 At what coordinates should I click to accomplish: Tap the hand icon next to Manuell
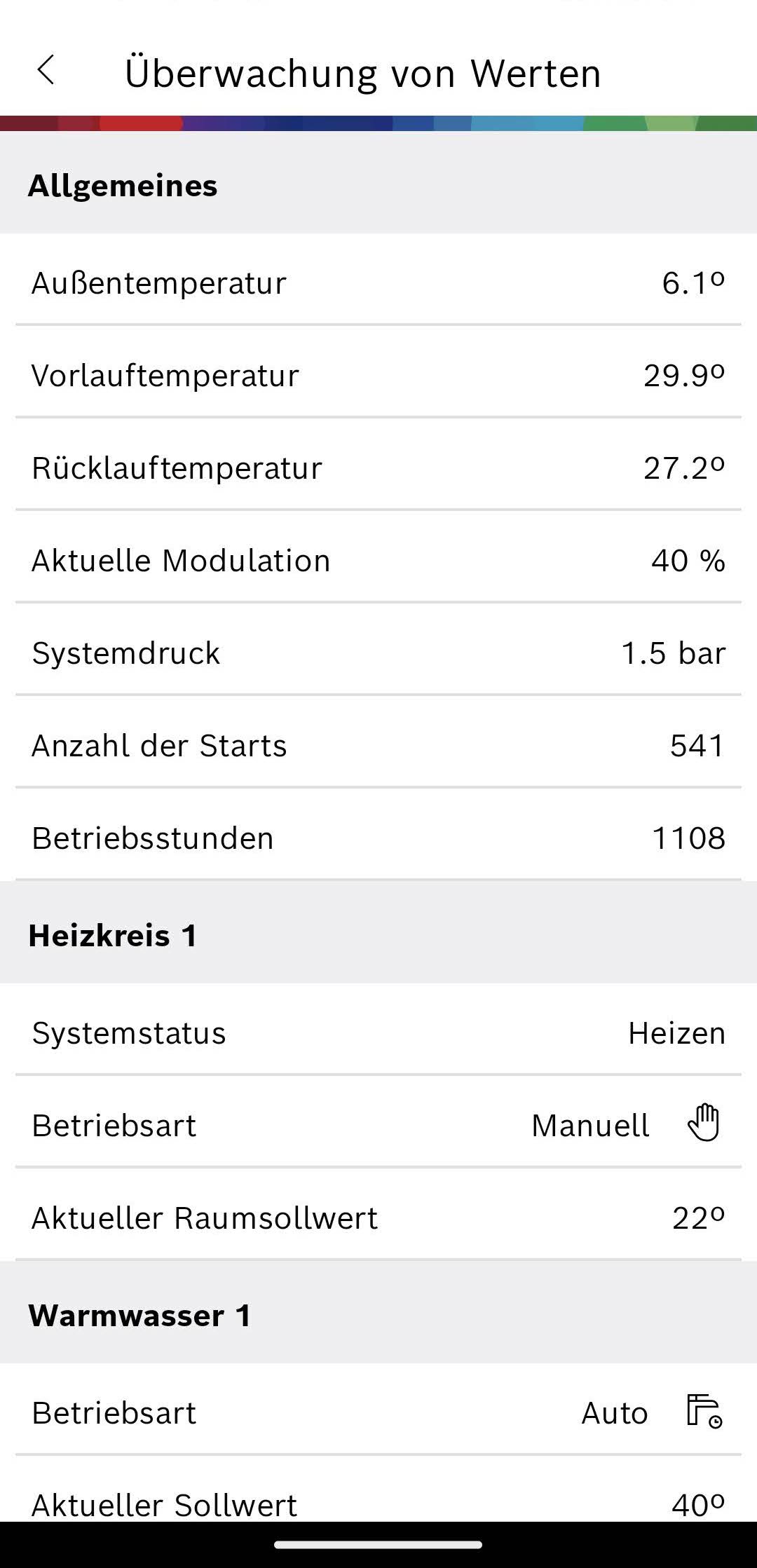[703, 1124]
